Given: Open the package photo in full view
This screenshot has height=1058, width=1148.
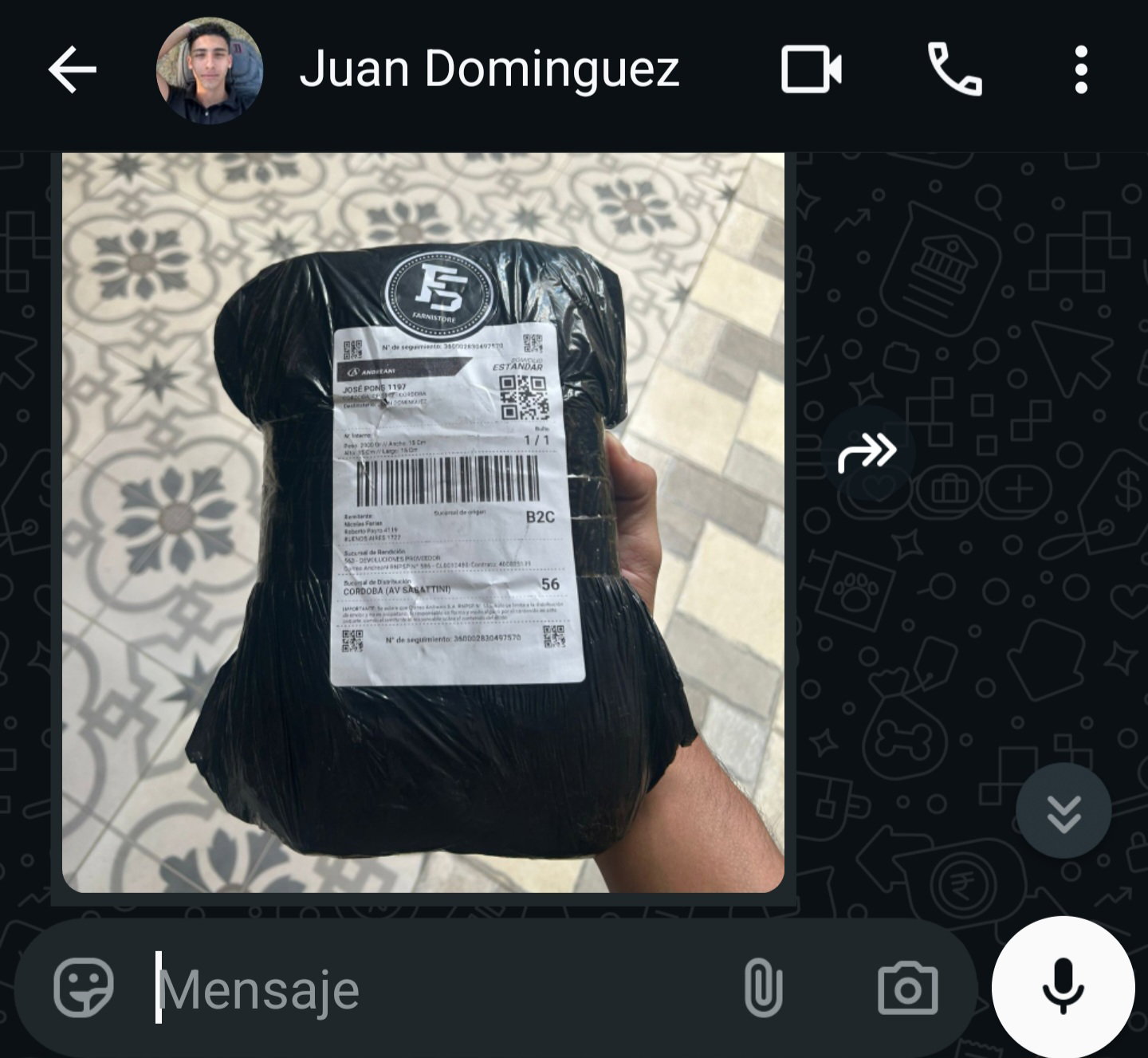Looking at the screenshot, I should (423, 522).
